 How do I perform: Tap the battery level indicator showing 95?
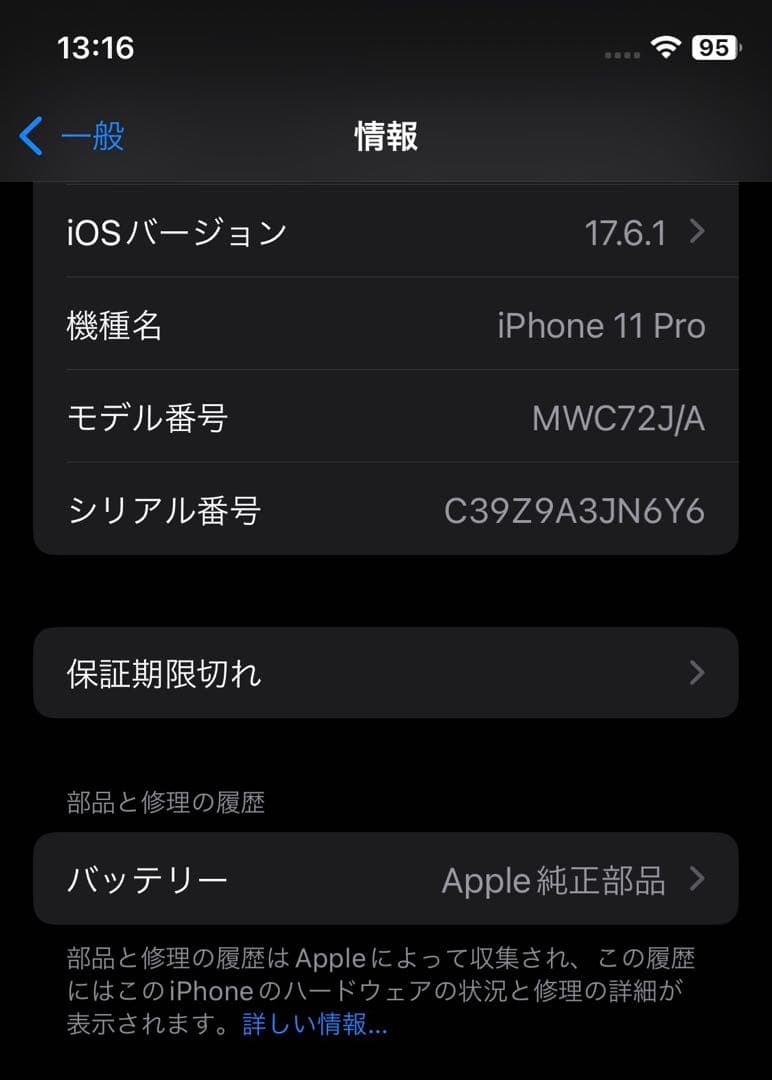pyautogui.click(x=716, y=48)
